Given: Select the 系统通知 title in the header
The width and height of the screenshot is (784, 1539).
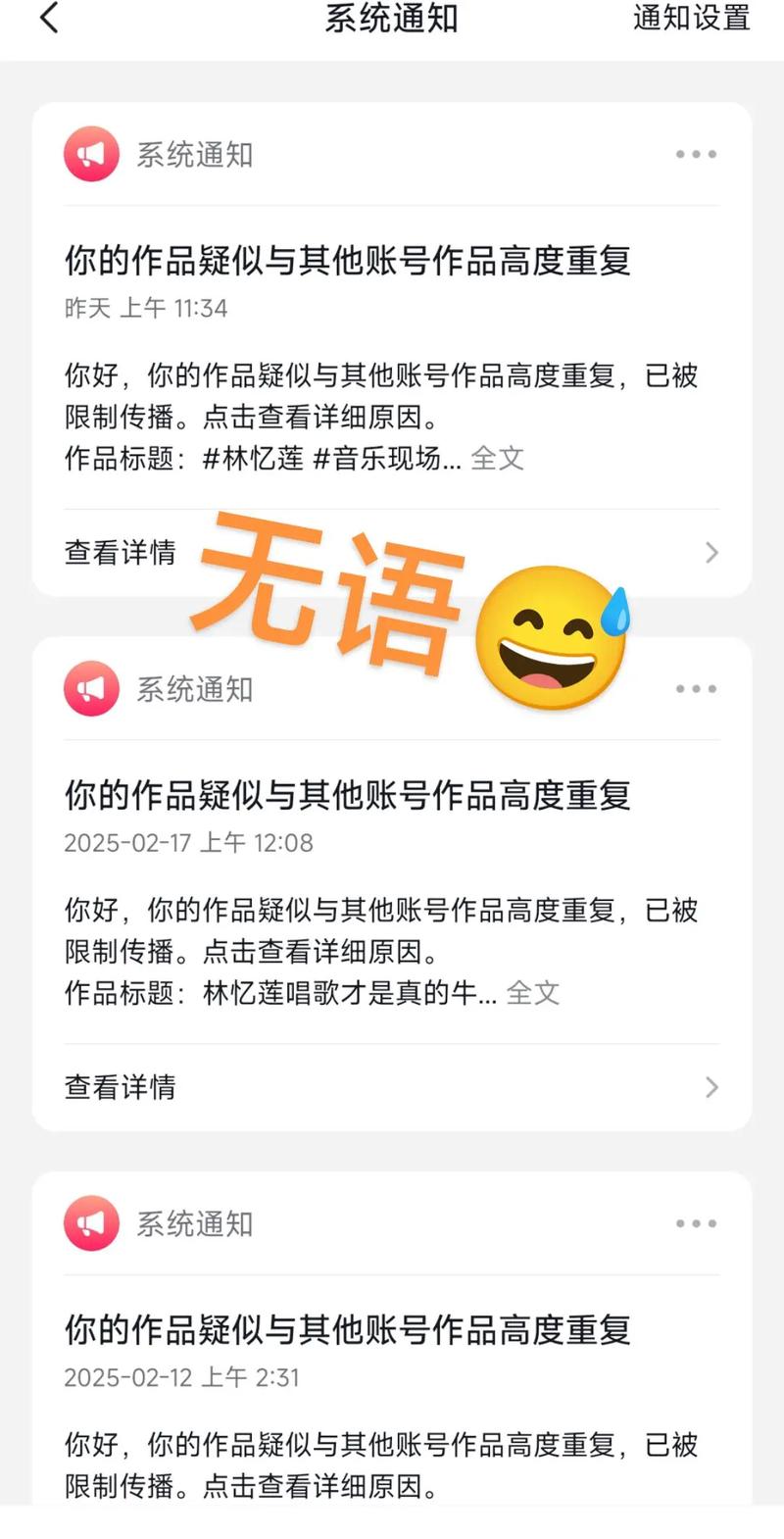Looking at the screenshot, I should pos(390,20).
